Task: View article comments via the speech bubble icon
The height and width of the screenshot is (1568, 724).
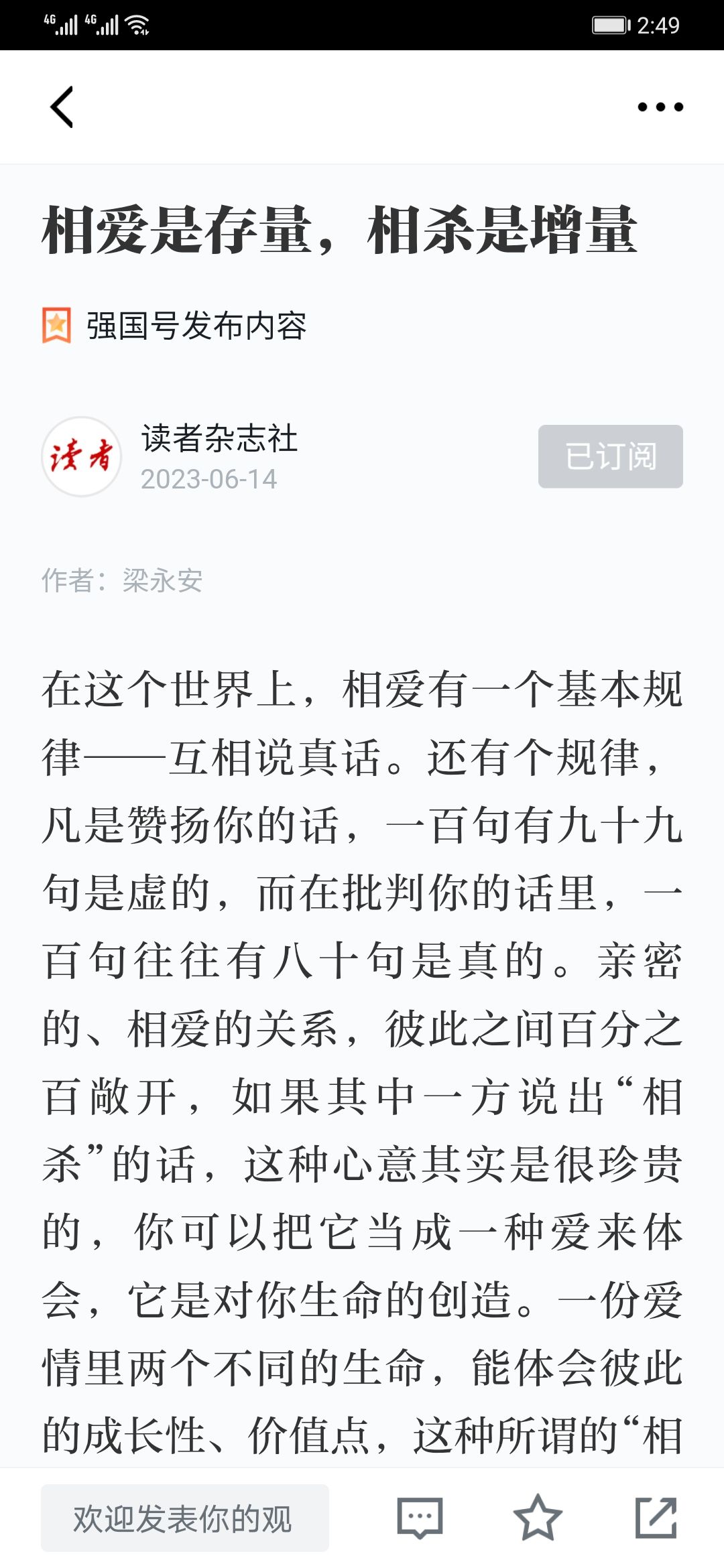Action: coord(420,1518)
